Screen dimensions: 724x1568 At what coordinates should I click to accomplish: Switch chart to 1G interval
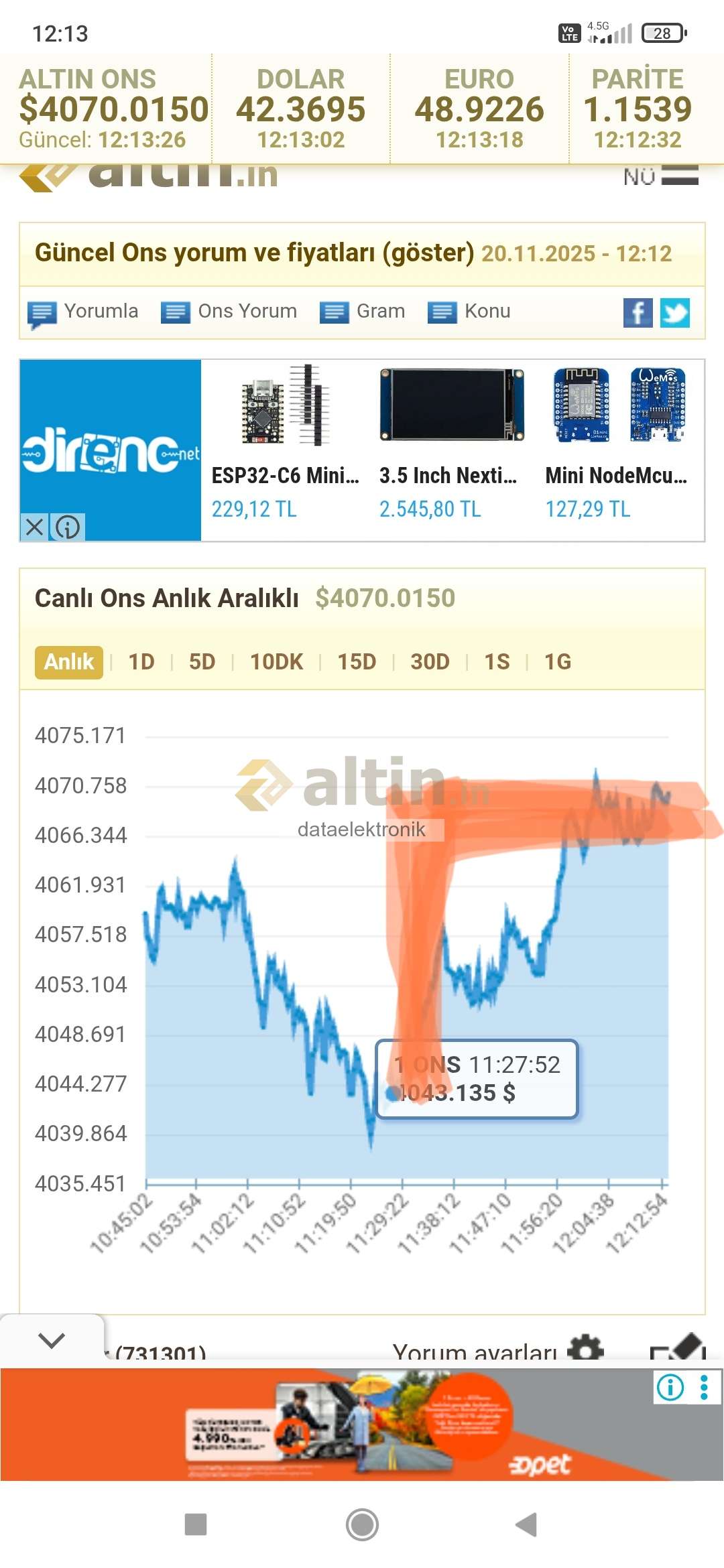[557, 662]
